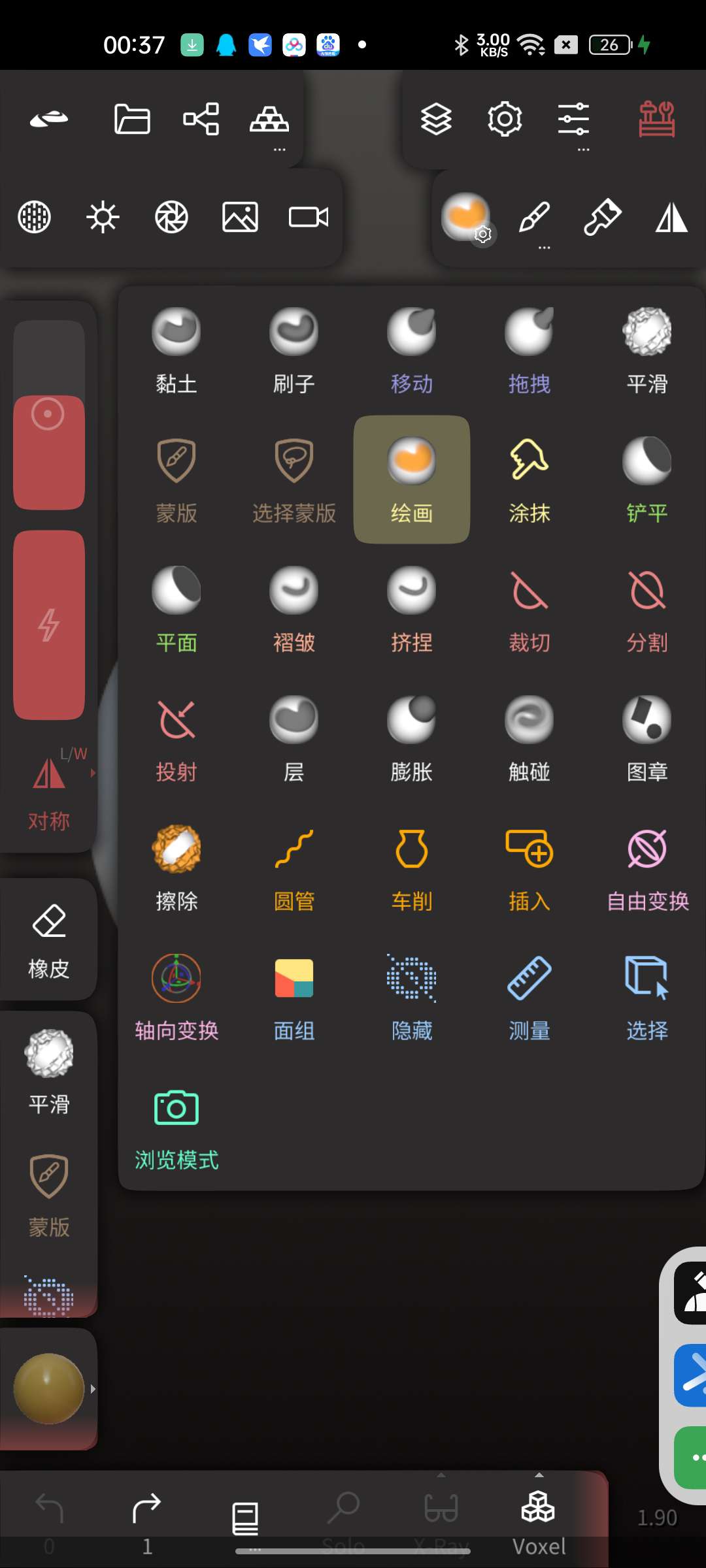Screen dimensions: 706x1568
Task: Open the layers stack icon
Action: (x=436, y=119)
